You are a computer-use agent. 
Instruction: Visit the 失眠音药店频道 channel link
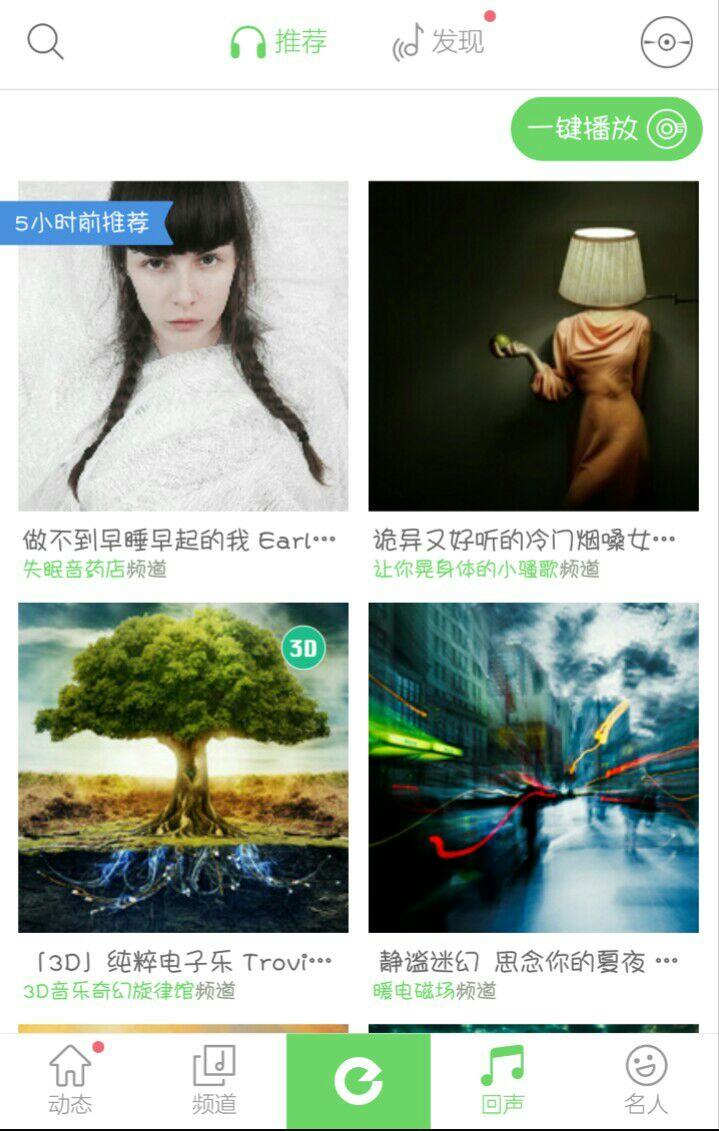point(95,569)
